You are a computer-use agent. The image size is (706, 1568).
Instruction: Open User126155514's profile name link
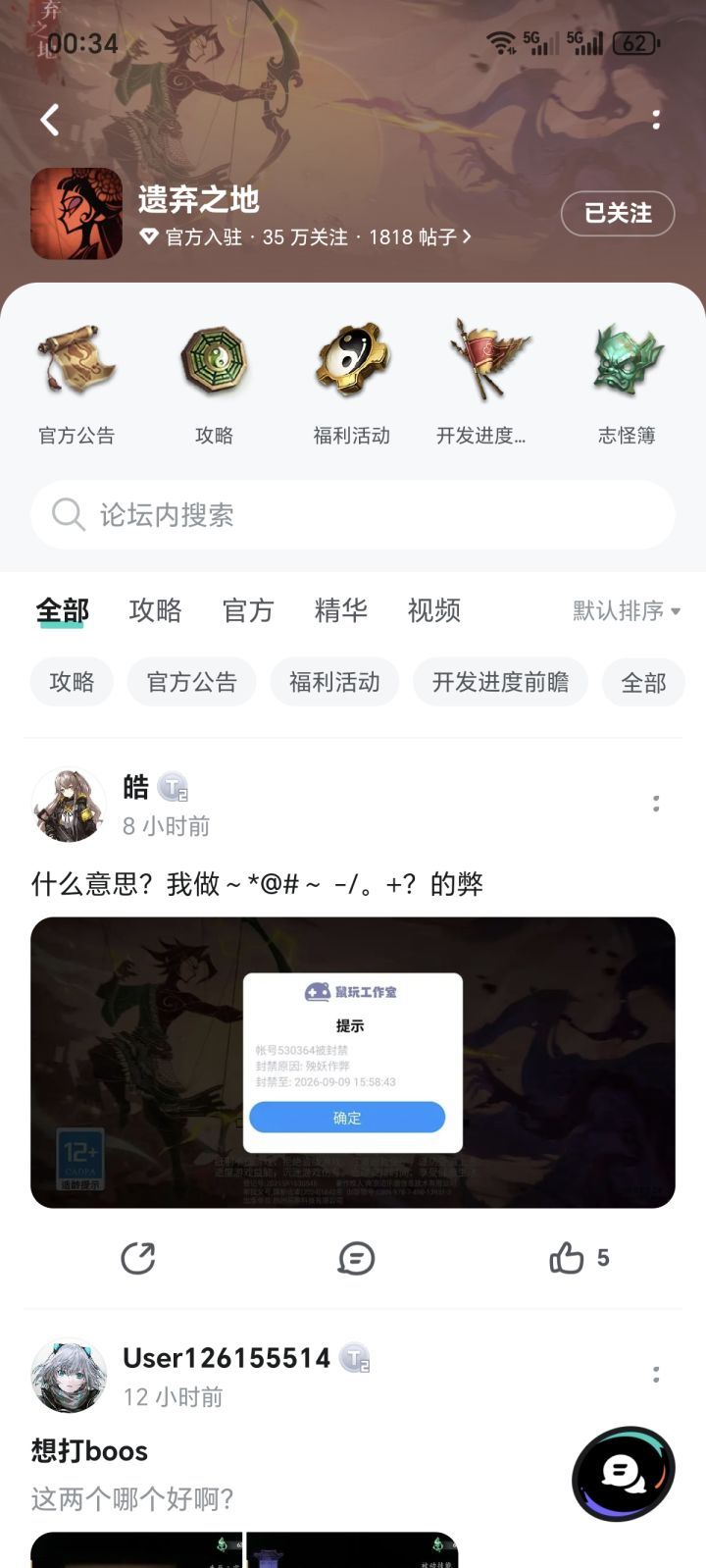click(x=227, y=1358)
